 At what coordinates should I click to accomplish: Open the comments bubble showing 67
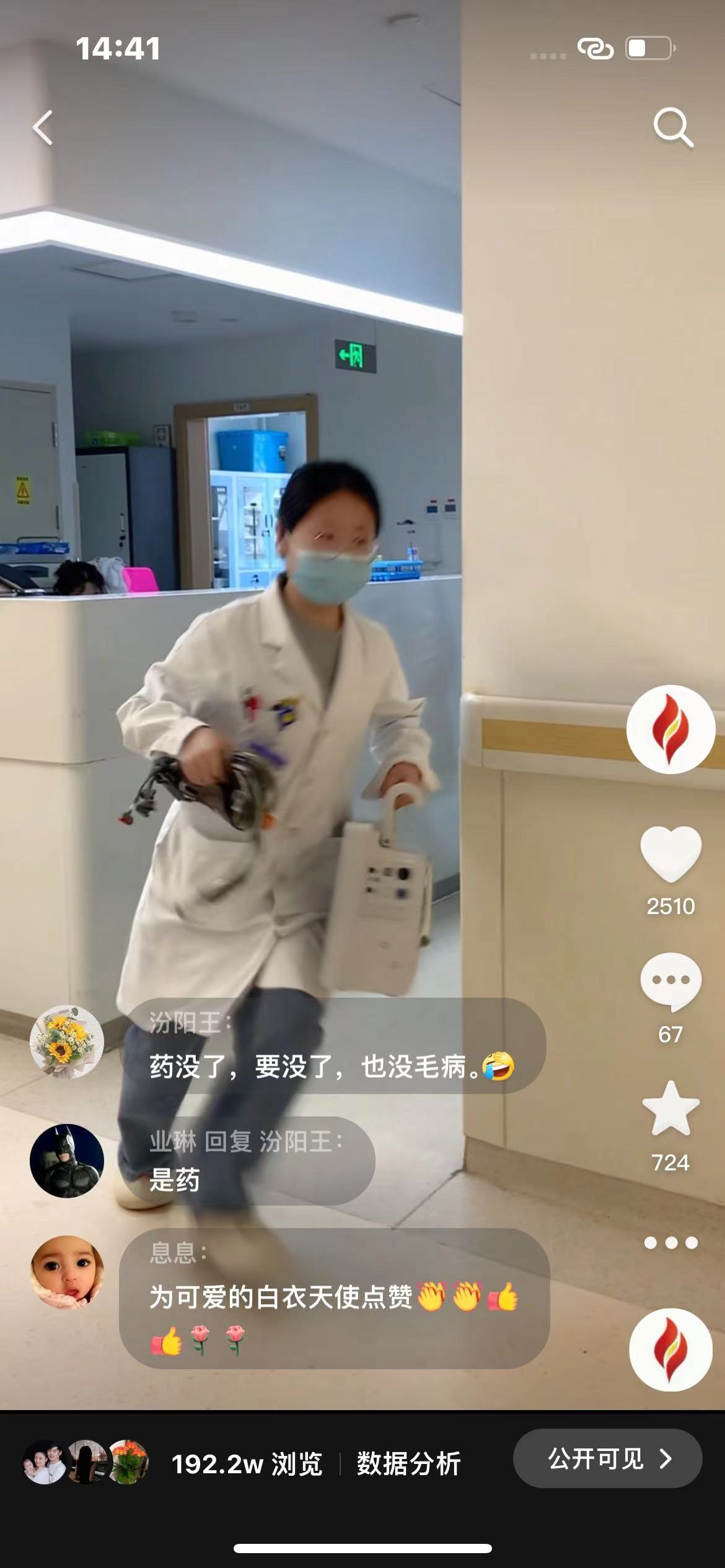(x=670, y=982)
